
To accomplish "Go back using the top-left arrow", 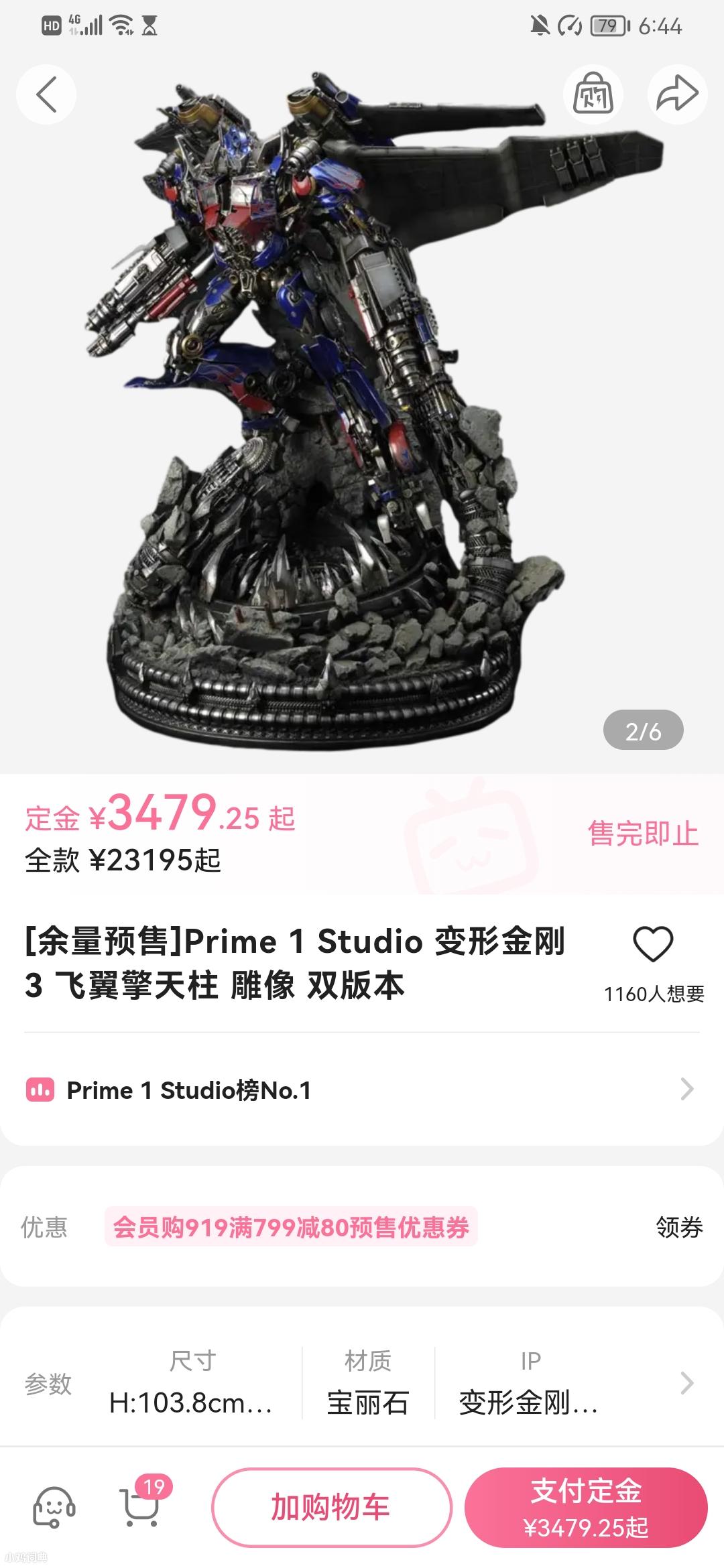I will click(x=46, y=94).
